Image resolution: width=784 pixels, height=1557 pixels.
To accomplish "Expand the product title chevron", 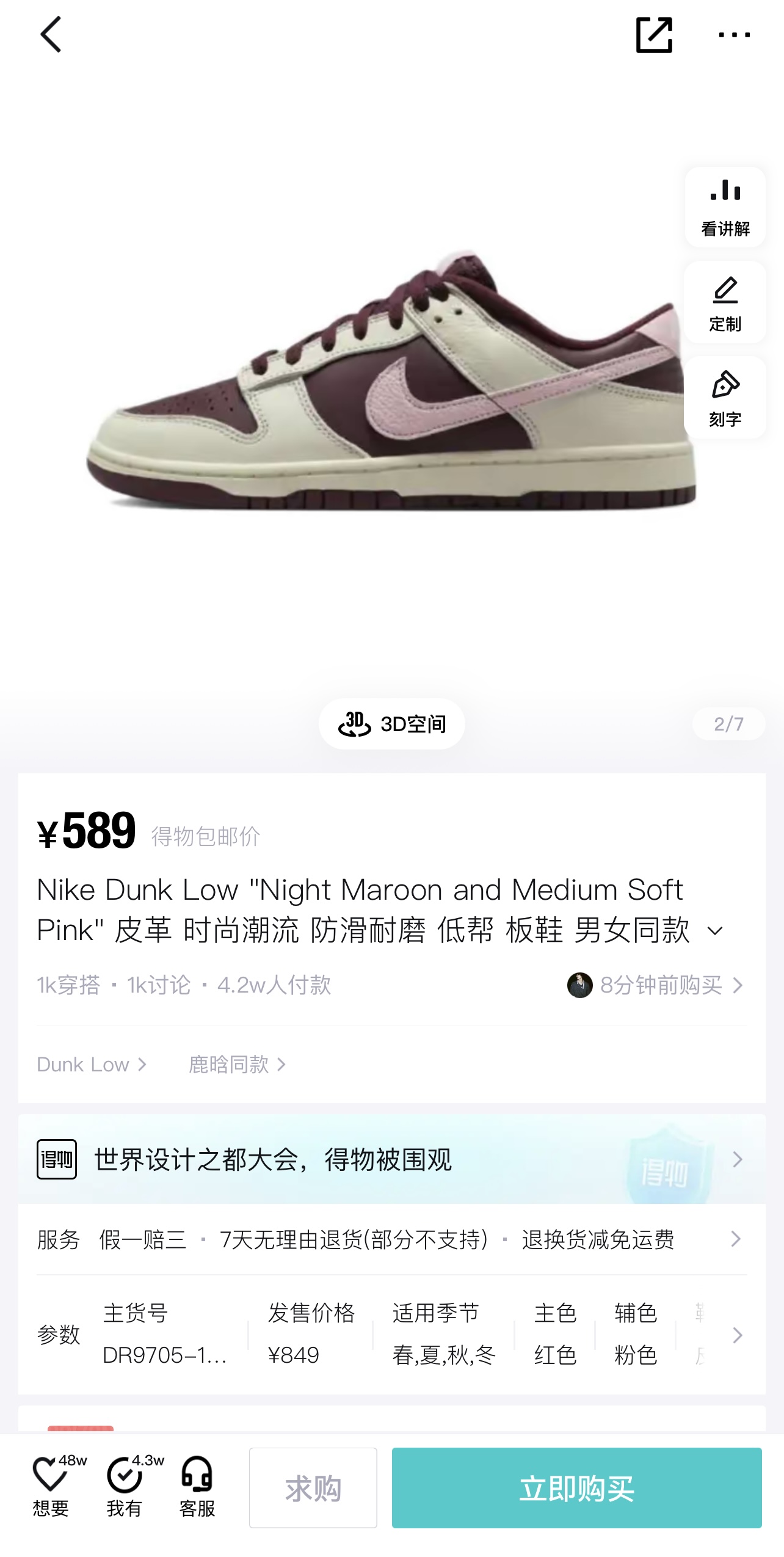I will 714,931.
